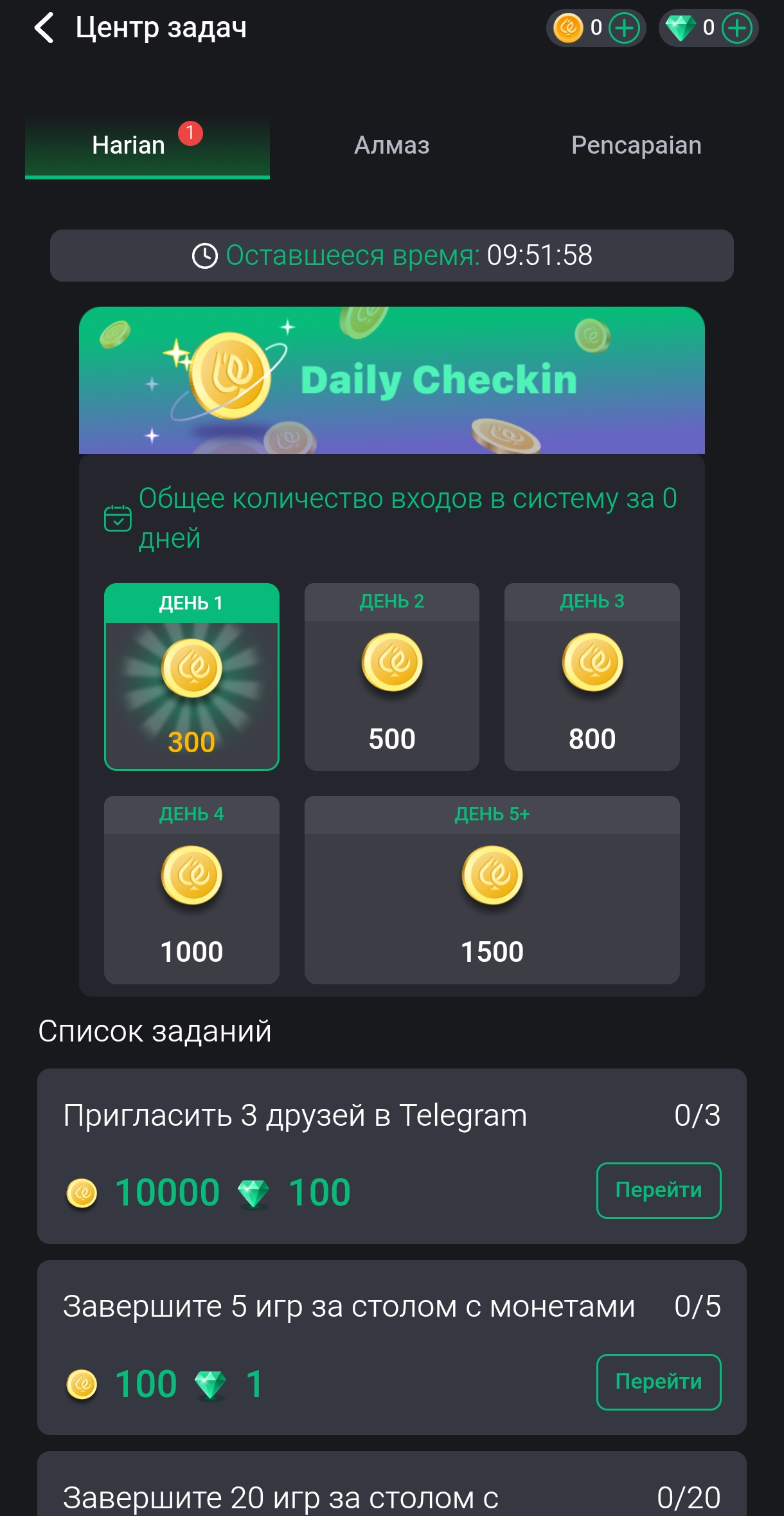Click the plus icon next to diamond balance
Viewport: 784px width, 1516px height.
point(736,28)
